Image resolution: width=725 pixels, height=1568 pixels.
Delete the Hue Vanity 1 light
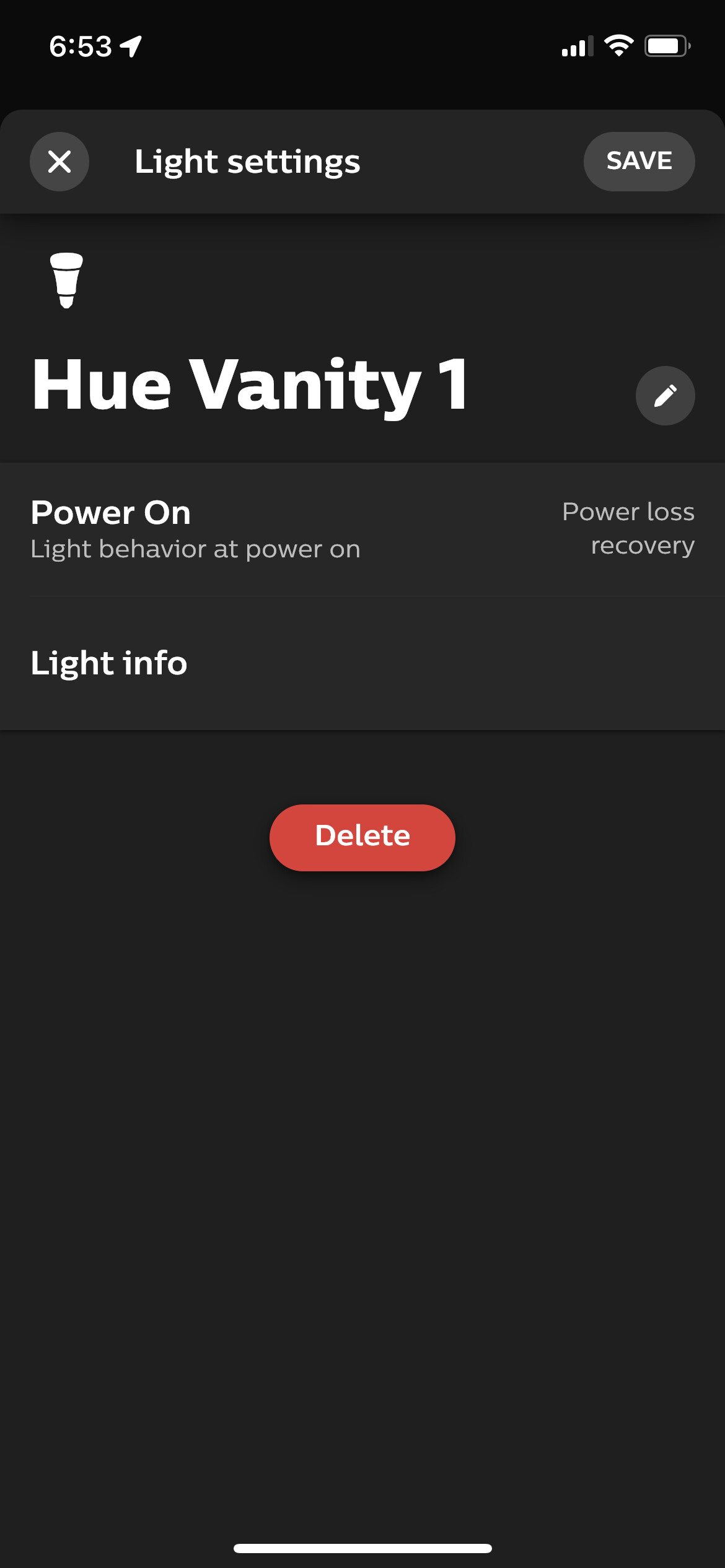(x=362, y=837)
